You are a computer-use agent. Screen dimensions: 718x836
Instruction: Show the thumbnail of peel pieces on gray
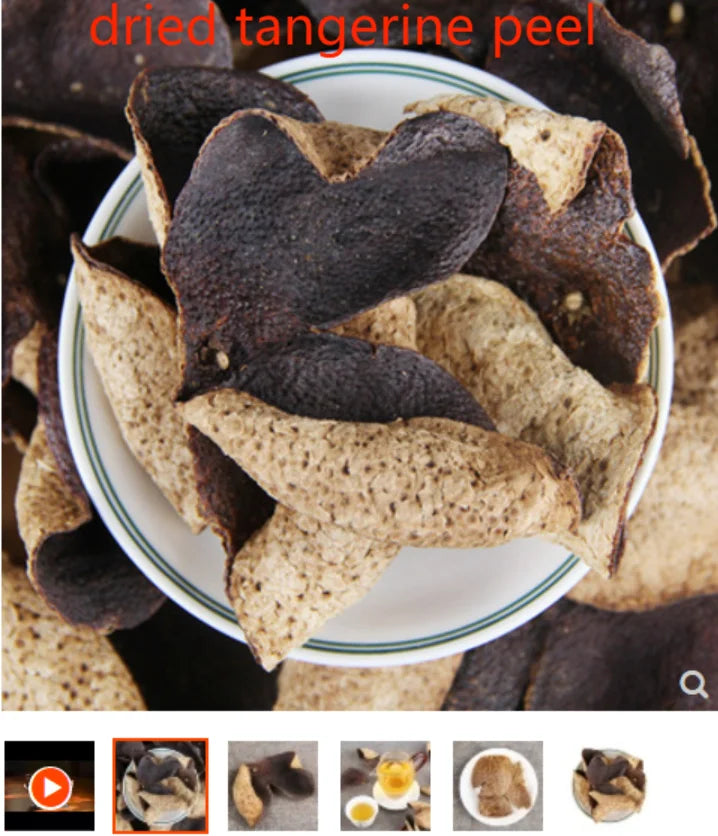coord(273,786)
